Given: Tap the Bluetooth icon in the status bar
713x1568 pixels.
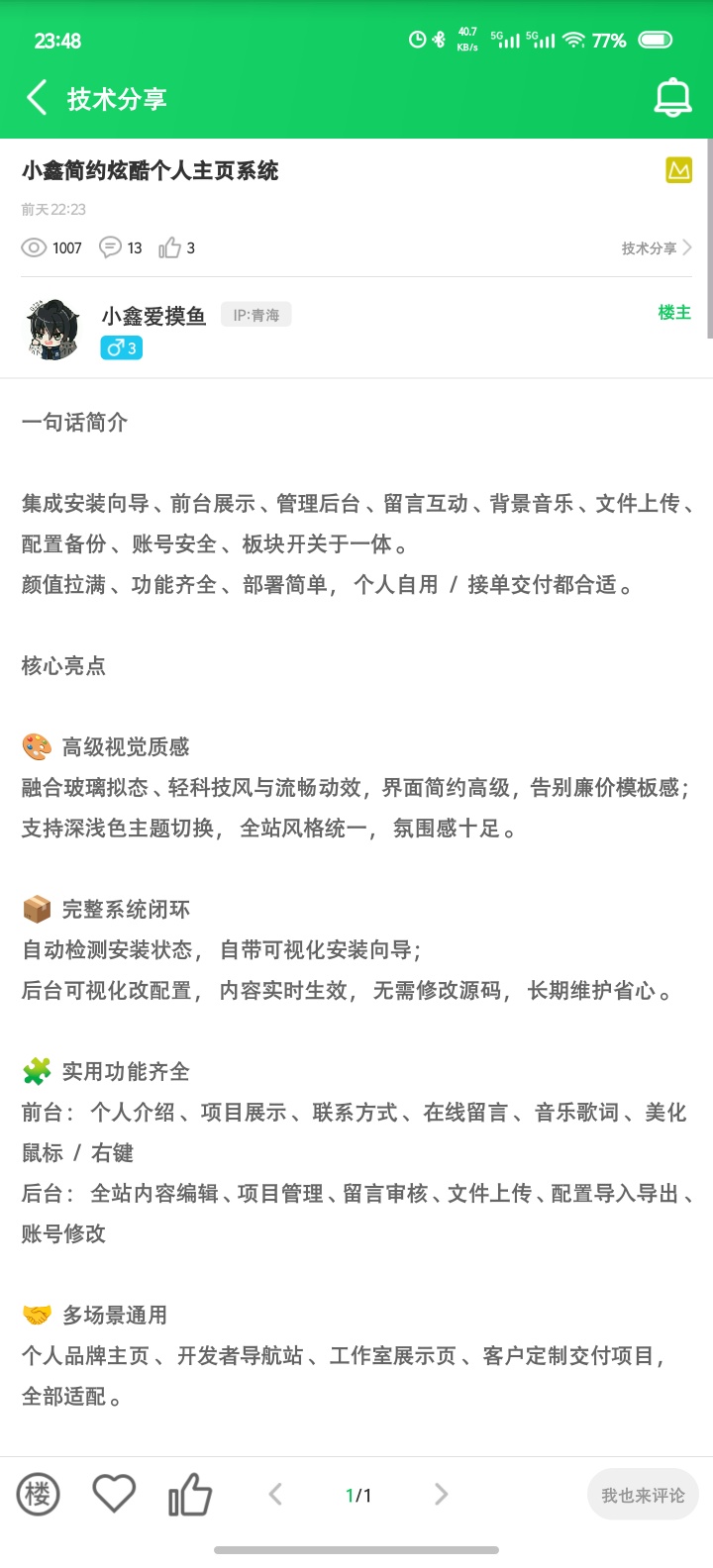Looking at the screenshot, I should pos(436,40).
